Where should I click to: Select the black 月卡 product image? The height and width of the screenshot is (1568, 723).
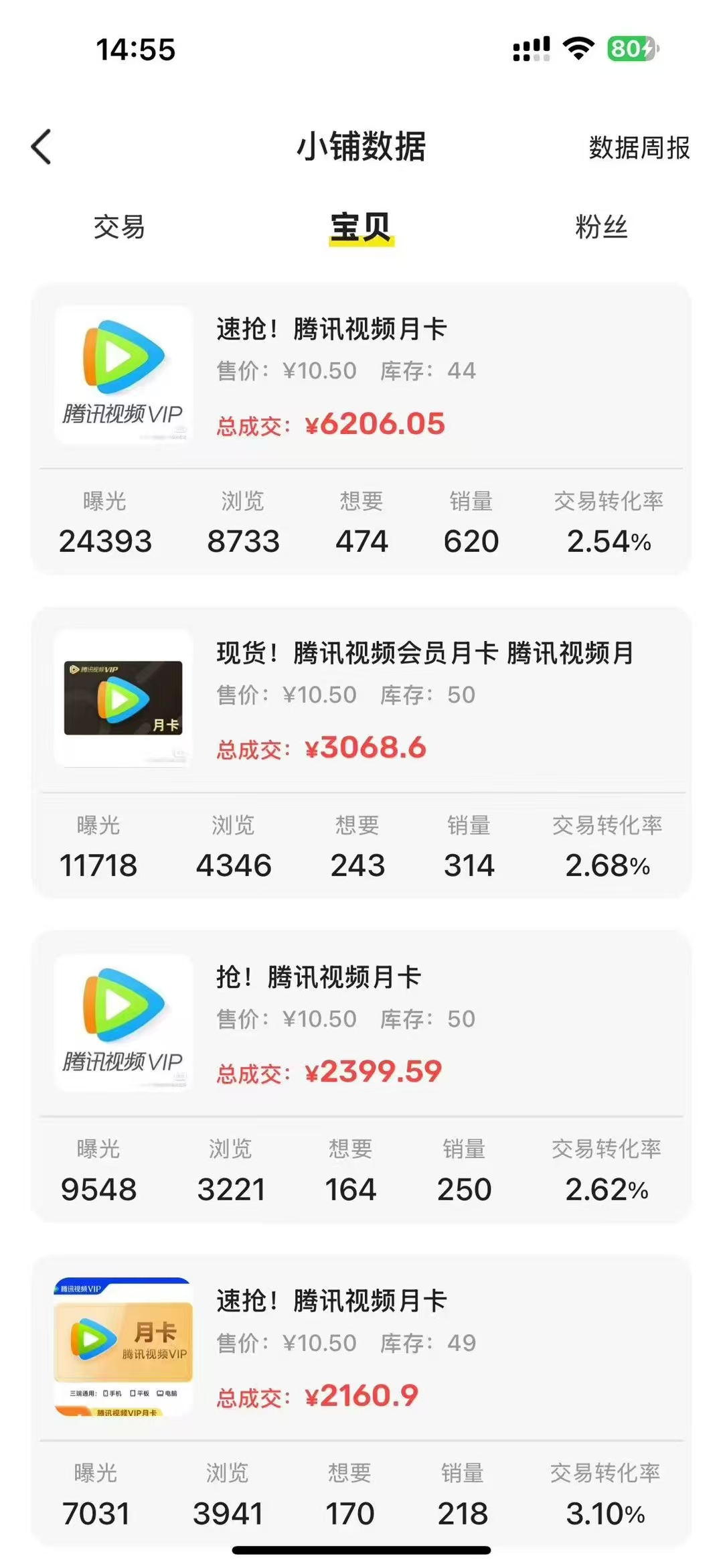(123, 699)
